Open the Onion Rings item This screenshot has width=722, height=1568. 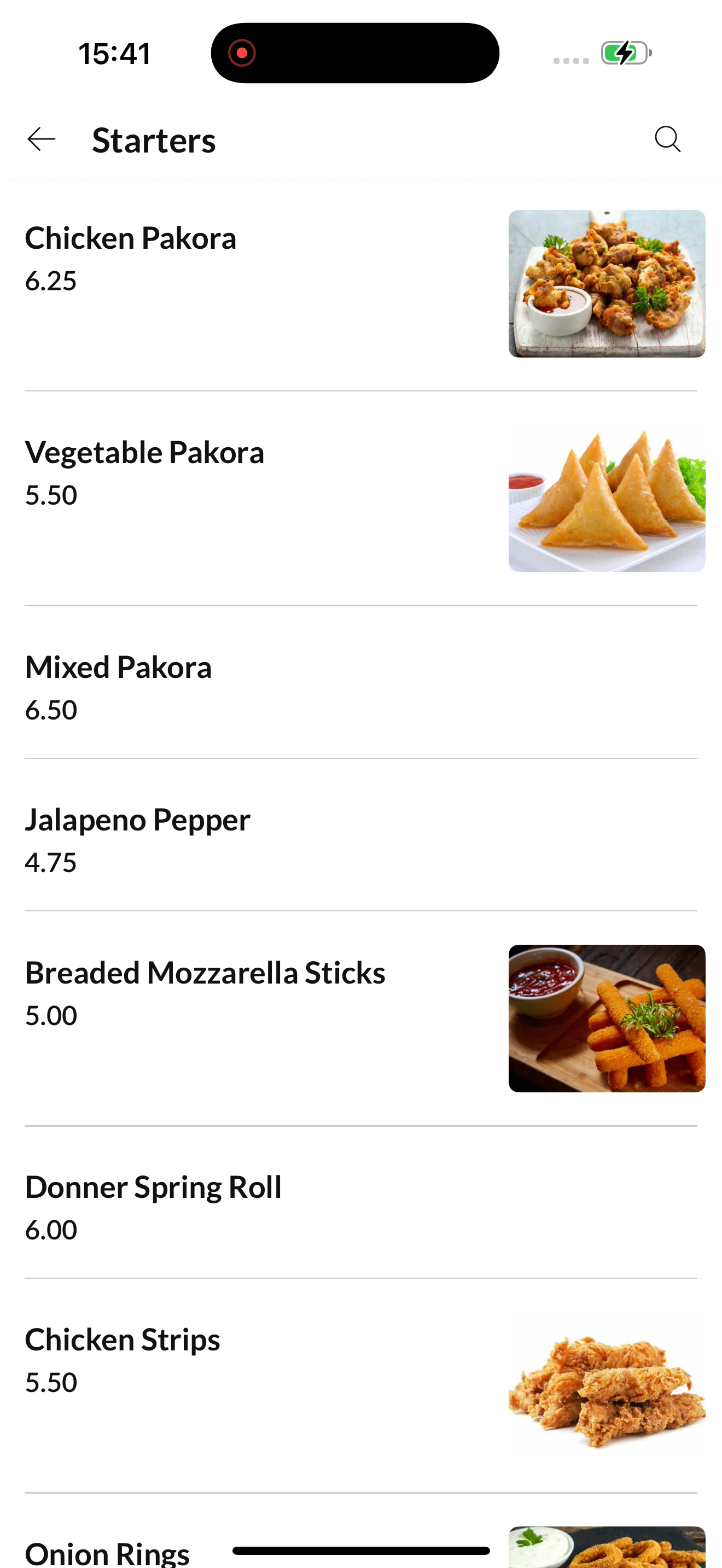point(361,1531)
